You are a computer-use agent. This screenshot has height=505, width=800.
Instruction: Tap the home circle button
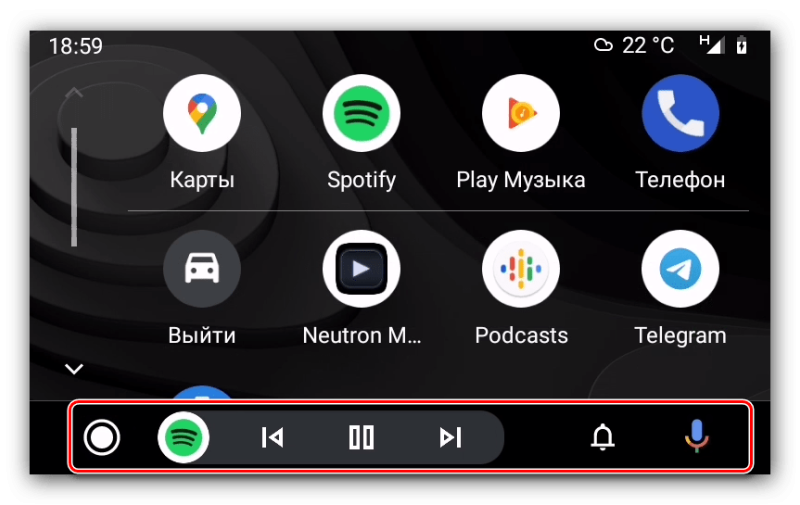pos(102,437)
